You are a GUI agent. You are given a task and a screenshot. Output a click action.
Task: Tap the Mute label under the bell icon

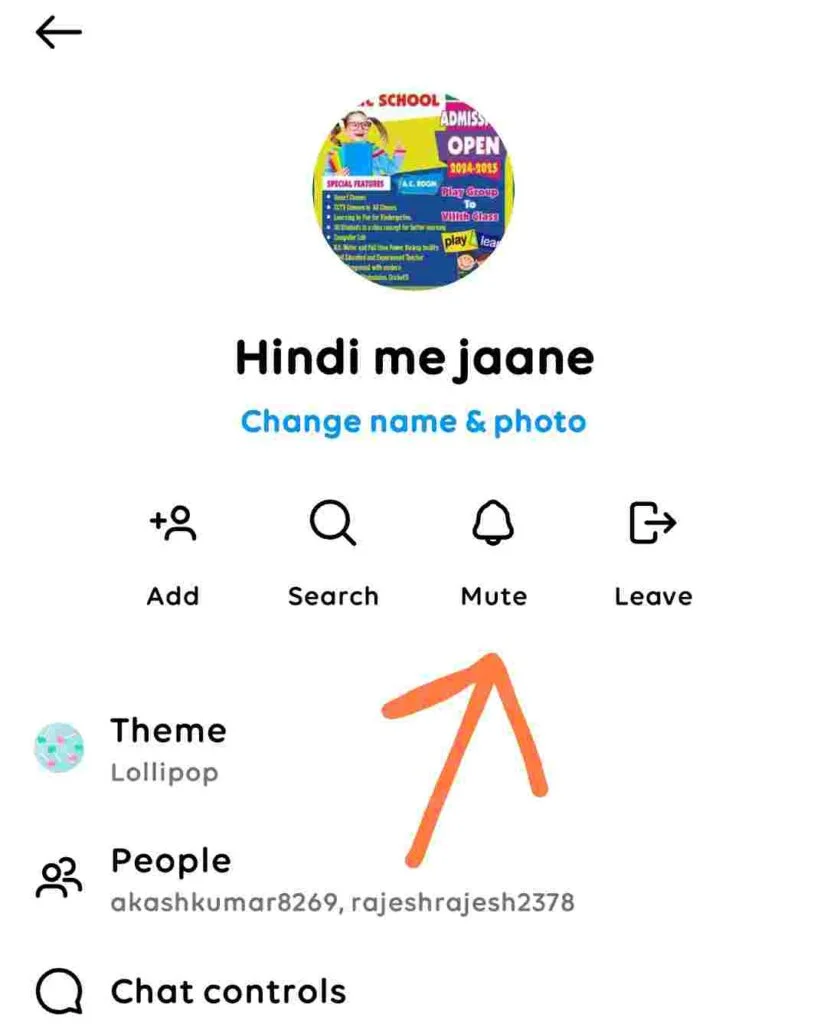492,596
